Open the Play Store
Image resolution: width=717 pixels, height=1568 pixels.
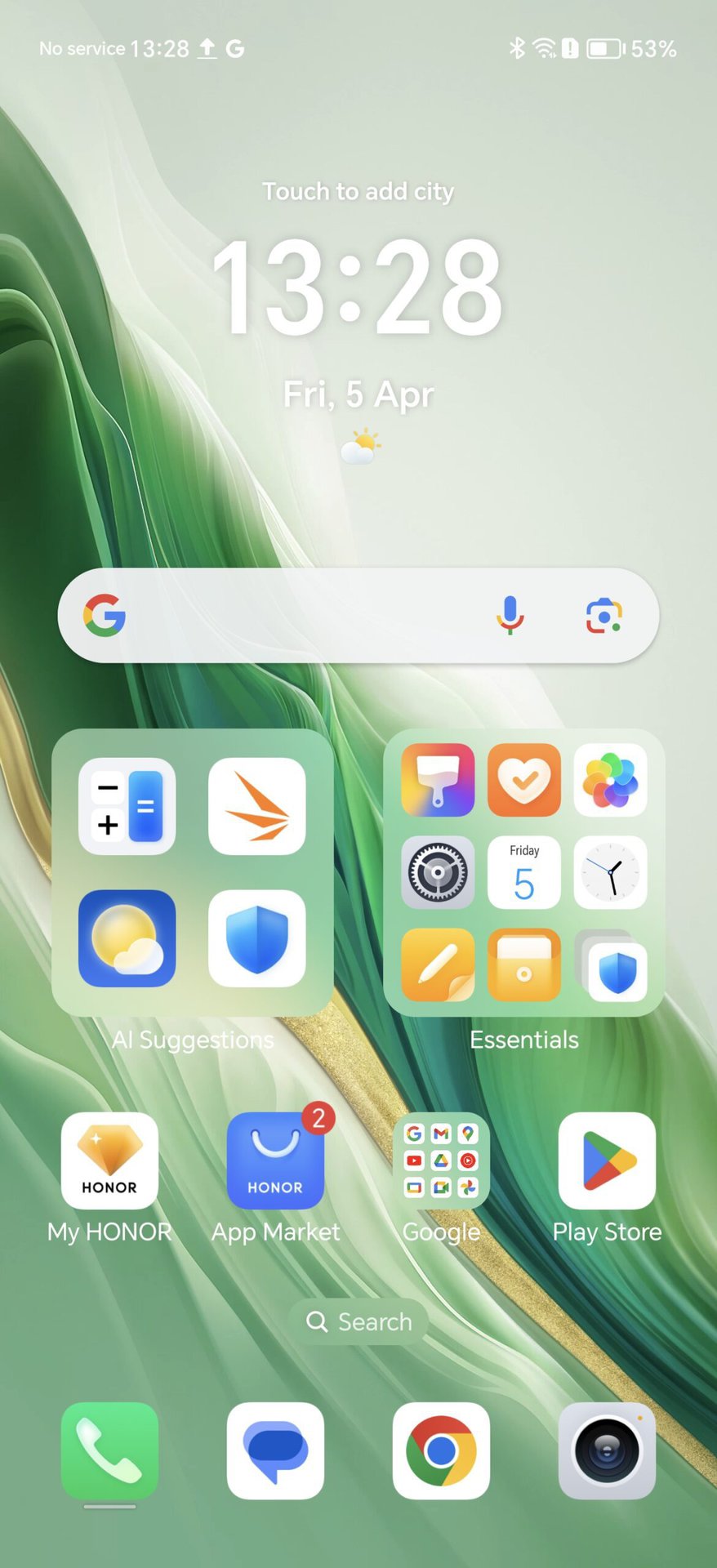click(x=607, y=1160)
